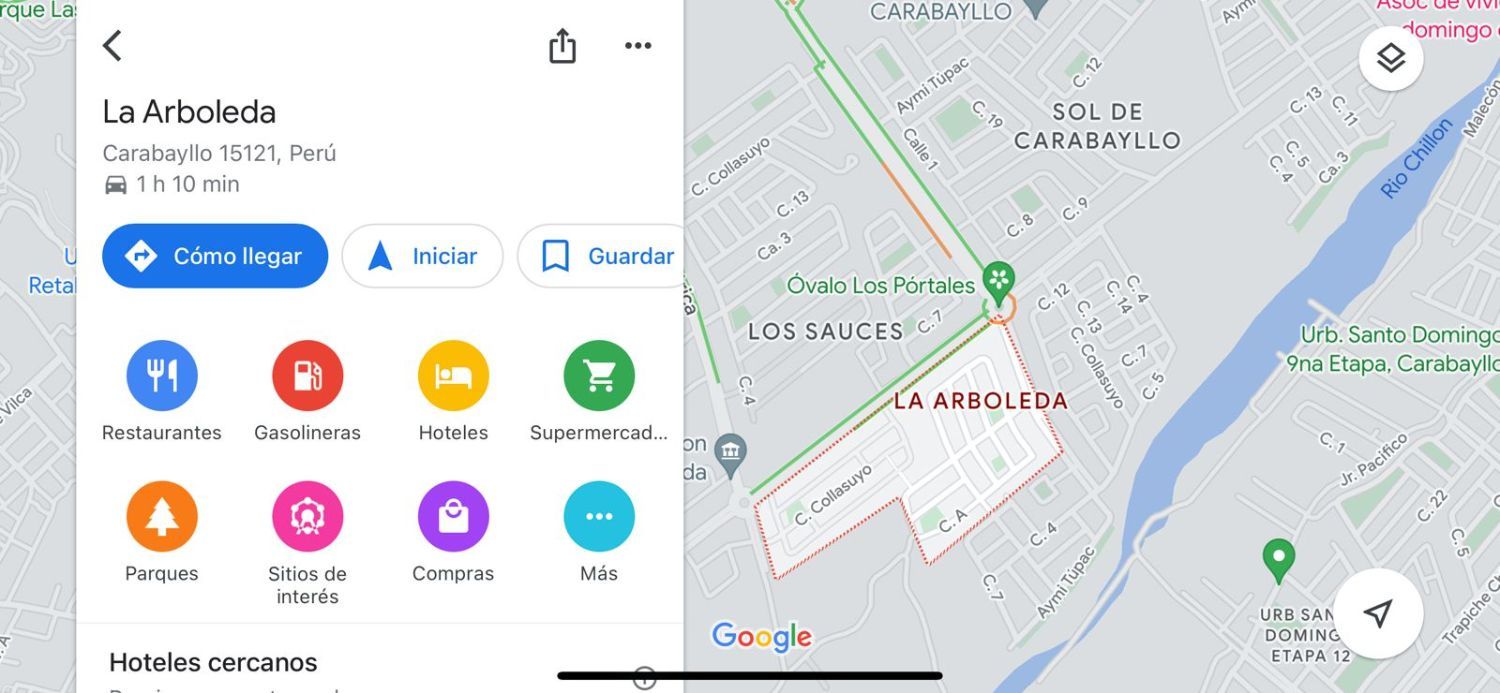Save this place with Guardar
Screen dimensions: 1500x693
(600, 256)
